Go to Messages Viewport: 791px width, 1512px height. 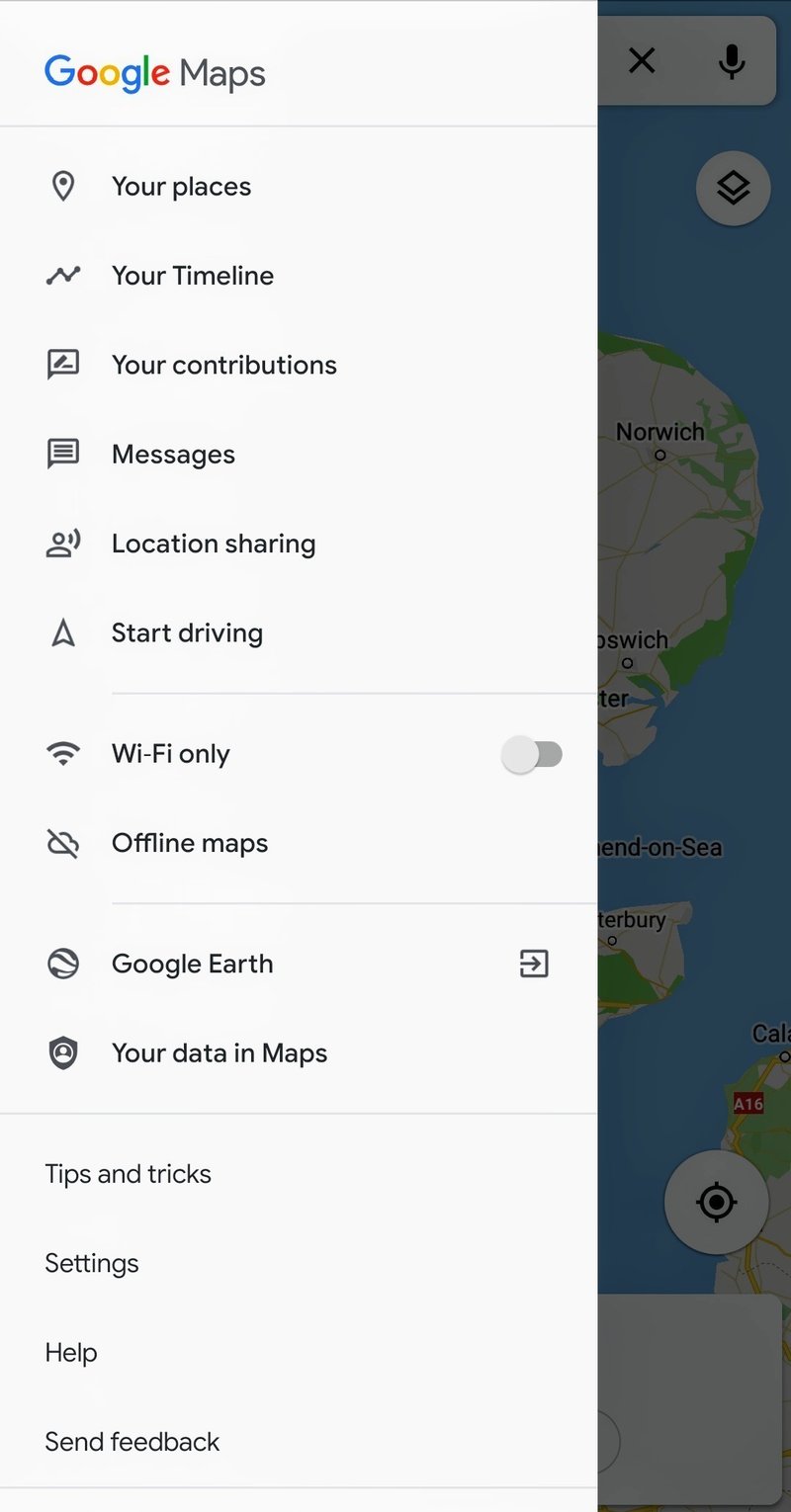[x=173, y=455]
